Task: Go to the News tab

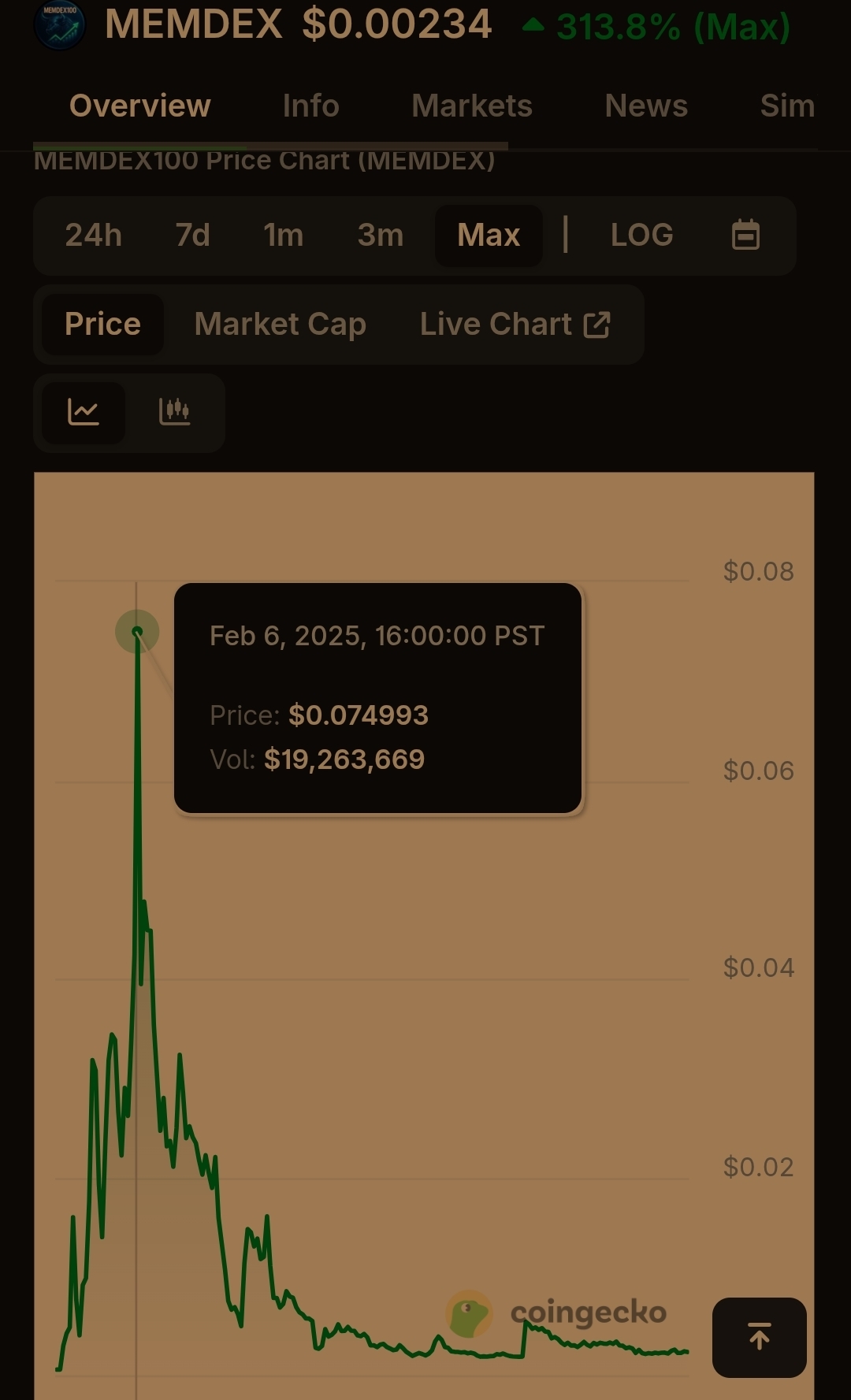Action: click(646, 106)
